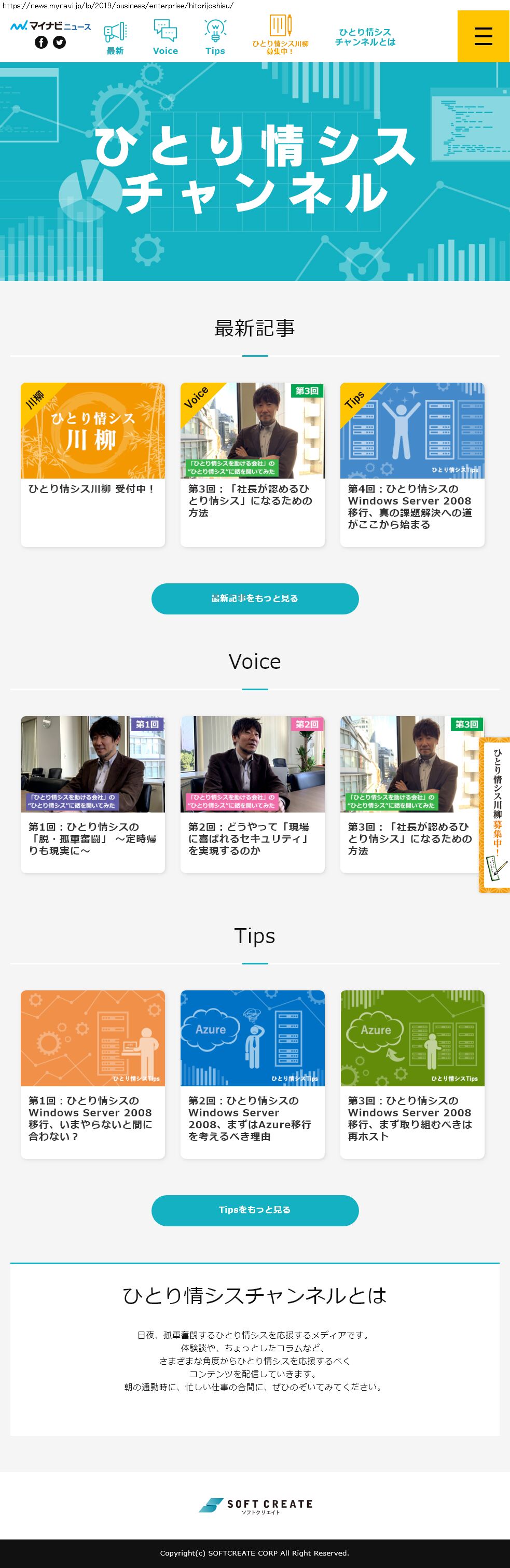Open Tips 第1回 いまやらないと間に合わない article
The height and width of the screenshot is (1568, 510).
click(93, 1074)
